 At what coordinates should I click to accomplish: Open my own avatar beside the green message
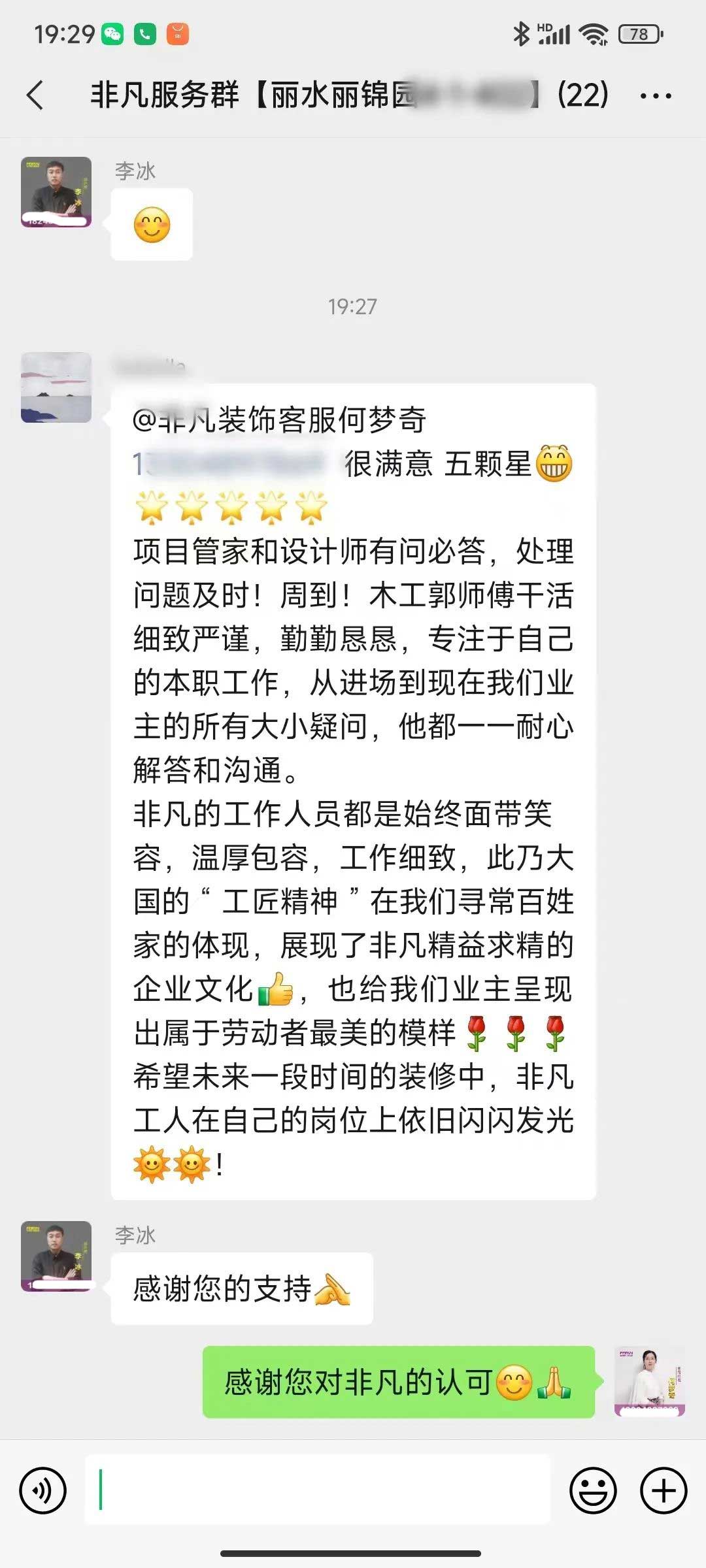(x=649, y=1381)
